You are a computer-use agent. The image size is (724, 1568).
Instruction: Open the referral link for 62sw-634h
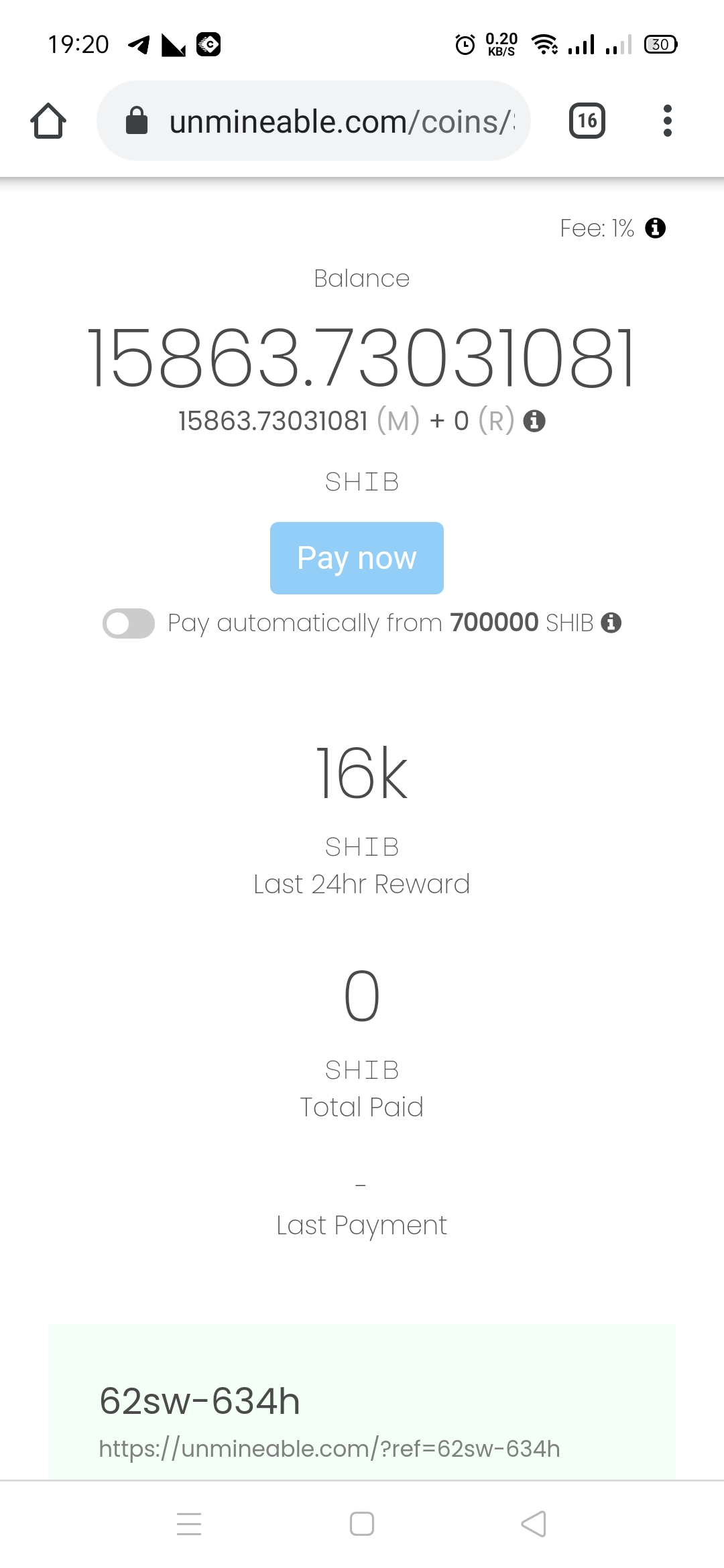pyautogui.click(x=329, y=1449)
